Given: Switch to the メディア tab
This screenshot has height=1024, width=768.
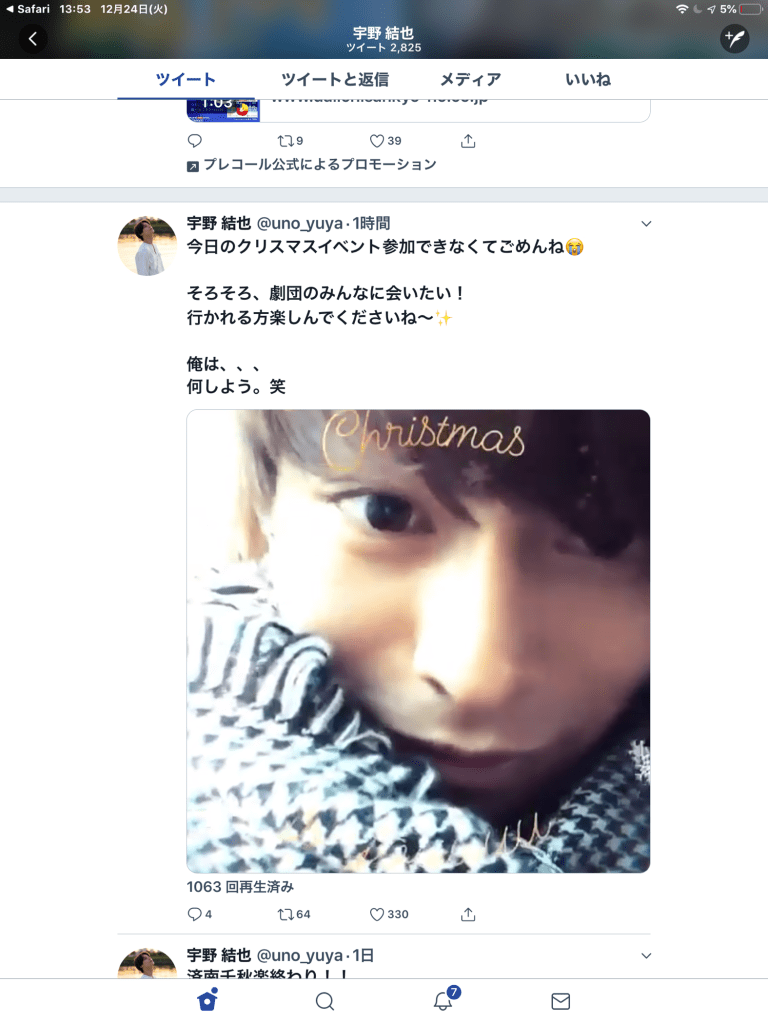Looking at the screenshot, I should [x=470, y=79].
